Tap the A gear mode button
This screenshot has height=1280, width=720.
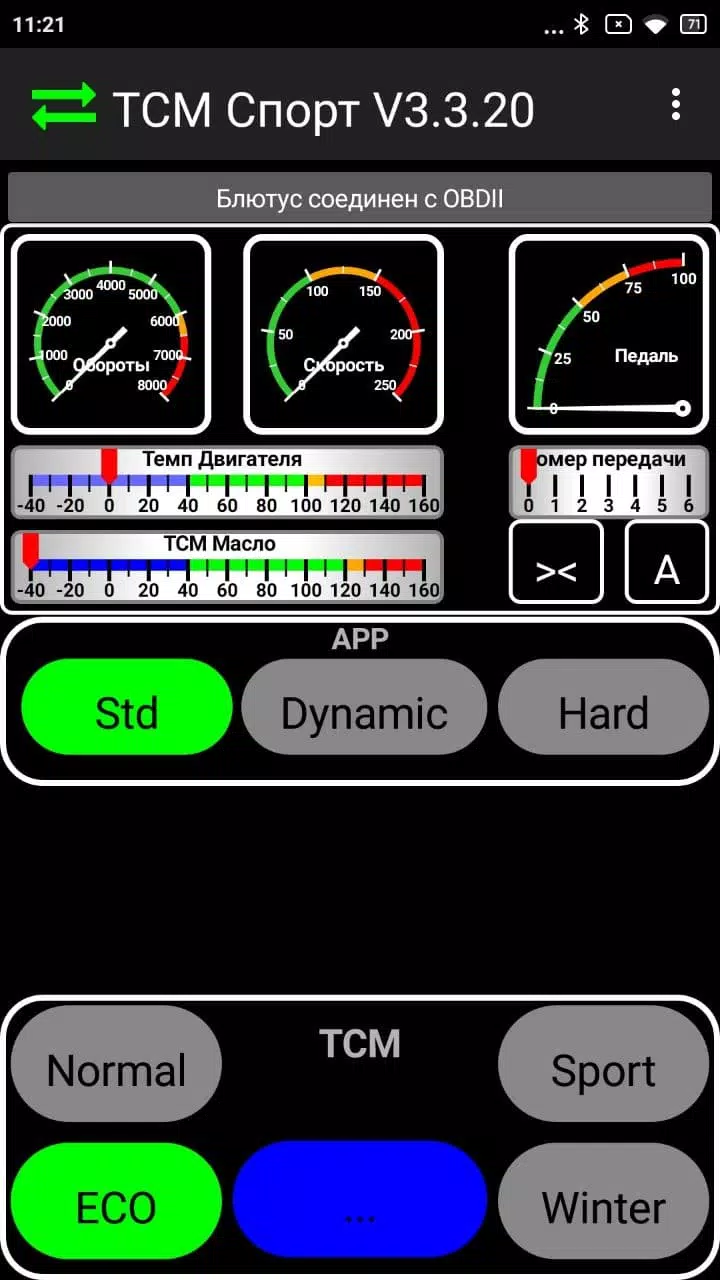coord(667,562)
